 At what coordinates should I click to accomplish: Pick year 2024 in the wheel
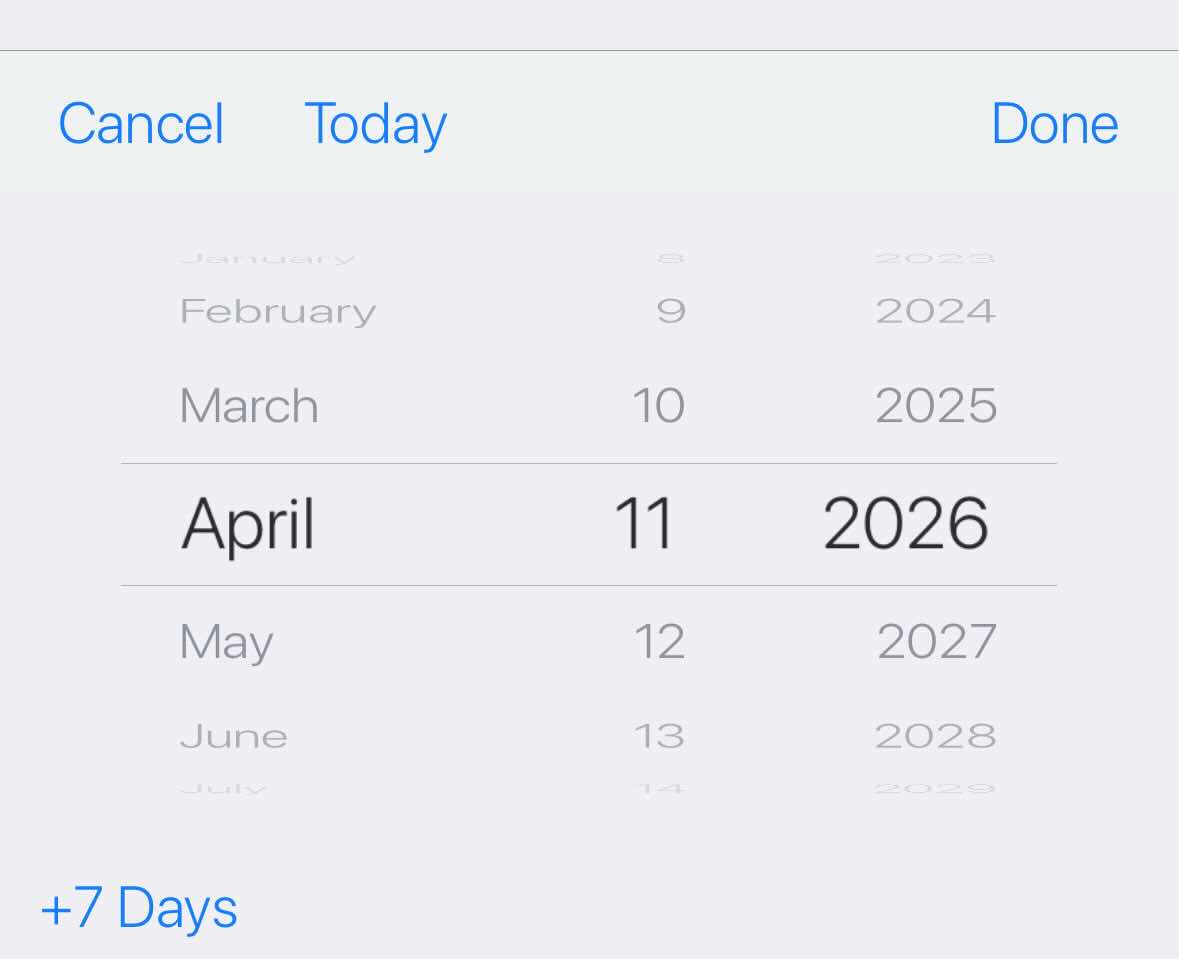pos(935,312)
